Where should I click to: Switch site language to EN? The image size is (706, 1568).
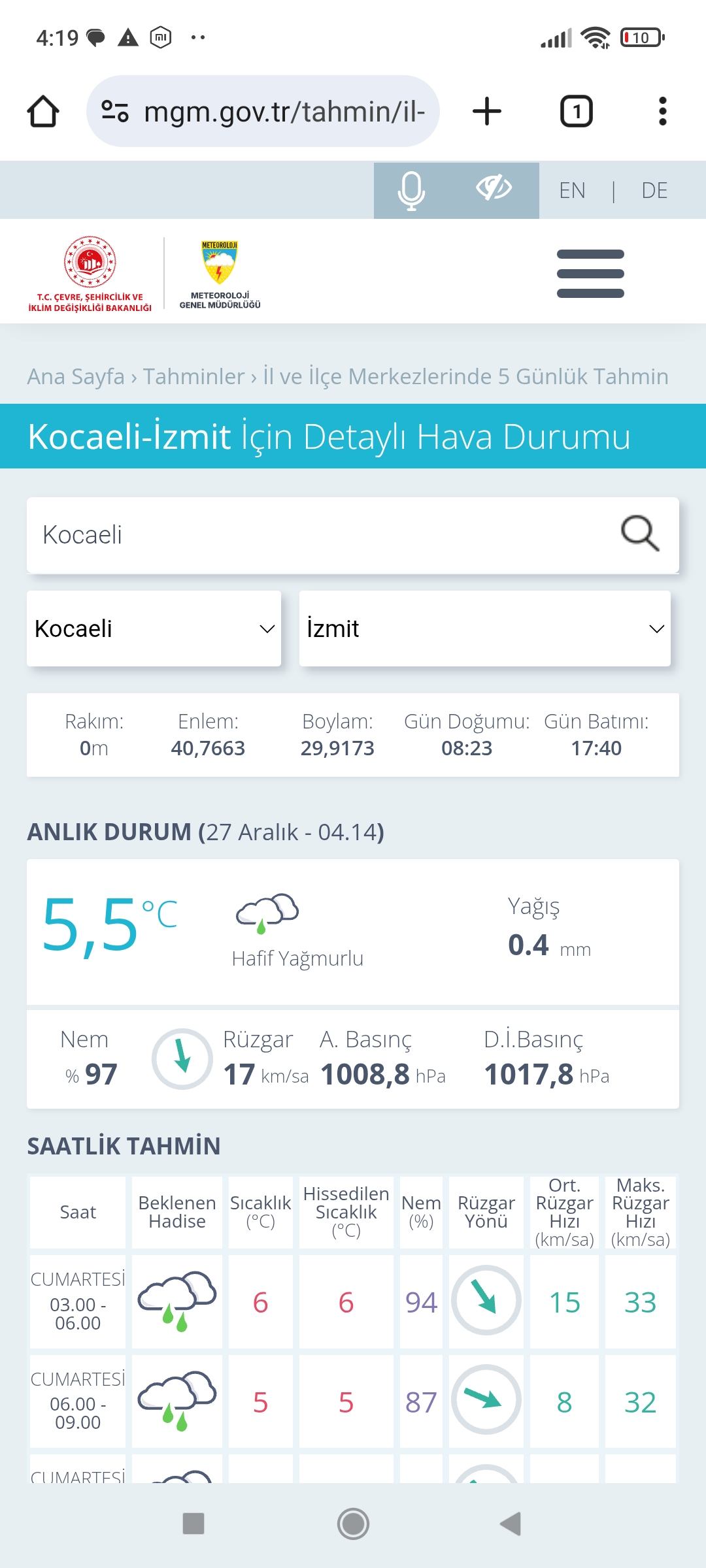[572, 191]
